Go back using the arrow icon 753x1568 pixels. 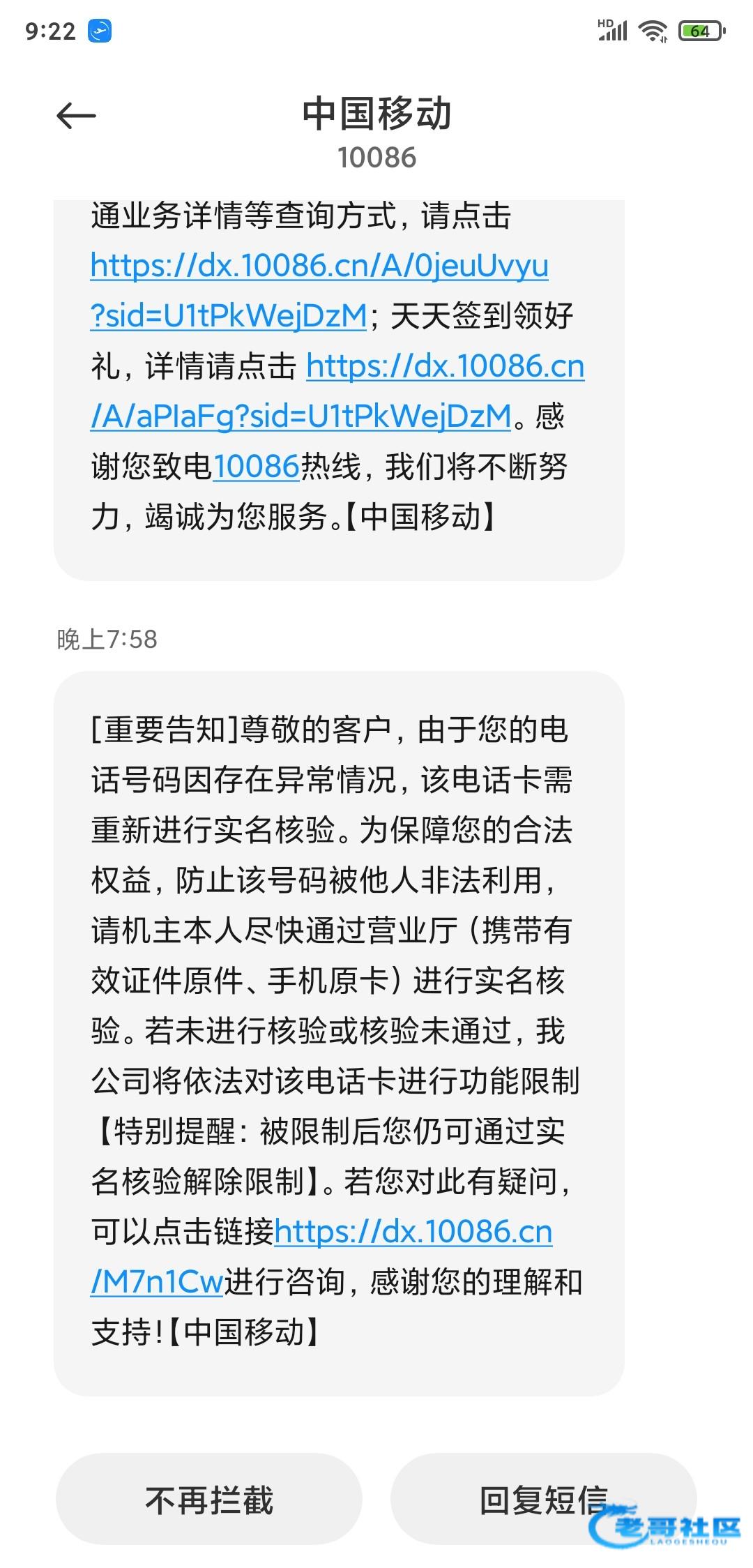(x=76, y=116)
